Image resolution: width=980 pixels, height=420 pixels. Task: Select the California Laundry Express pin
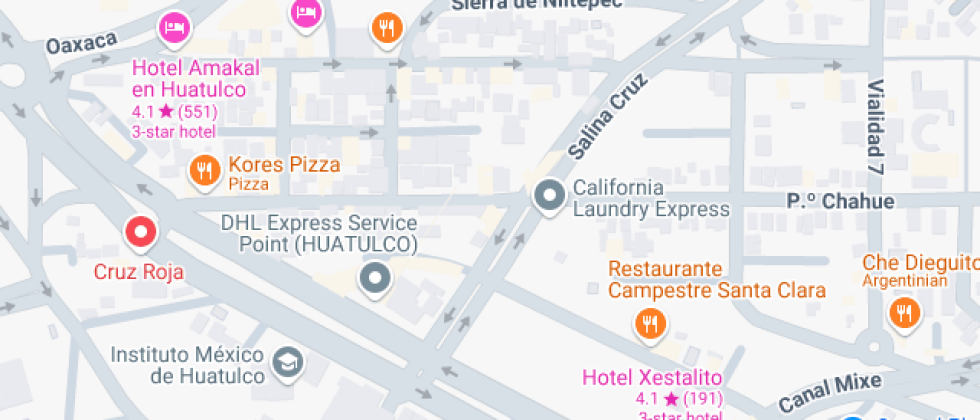tap(549, 197)
